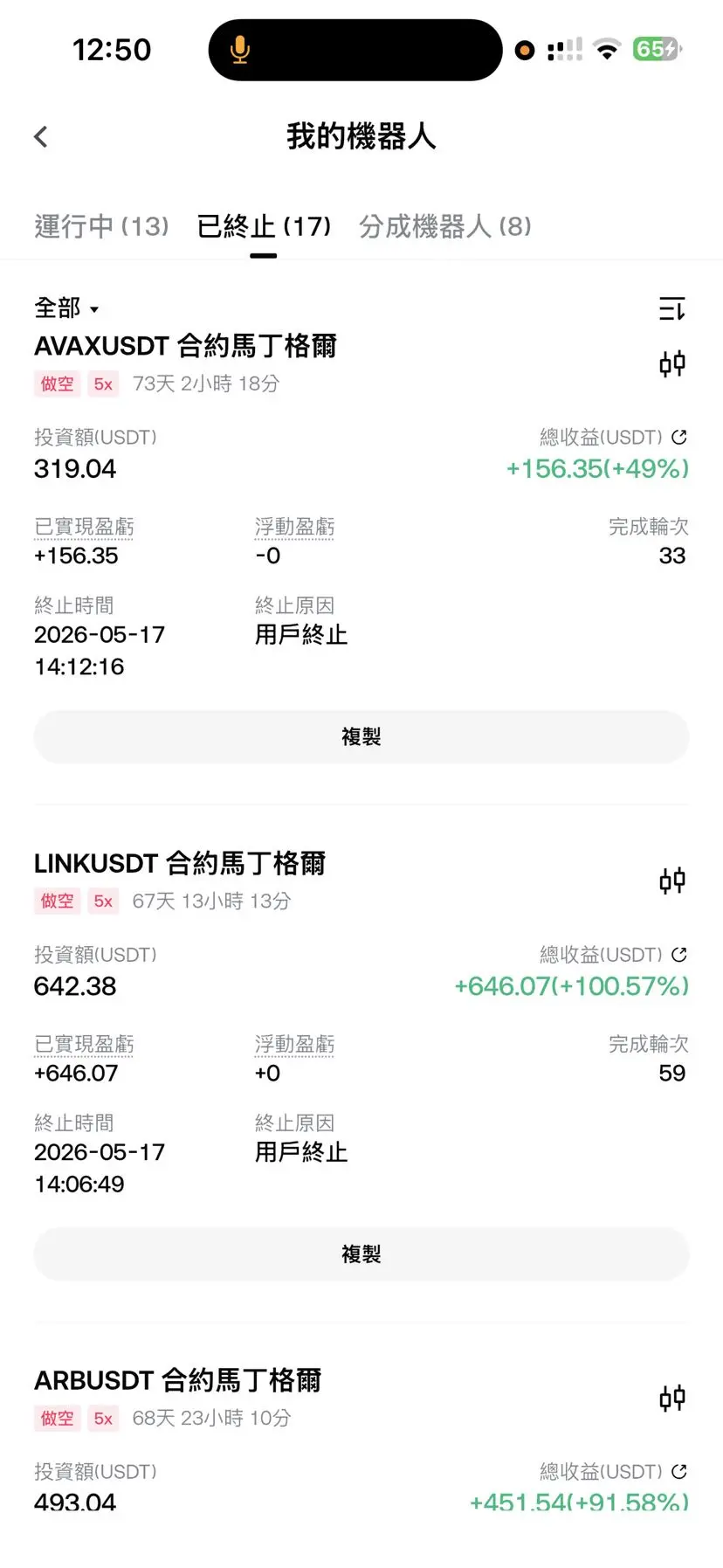Select the 已終止 (17) tab
723x1568 pixels.
coord(264,226)
